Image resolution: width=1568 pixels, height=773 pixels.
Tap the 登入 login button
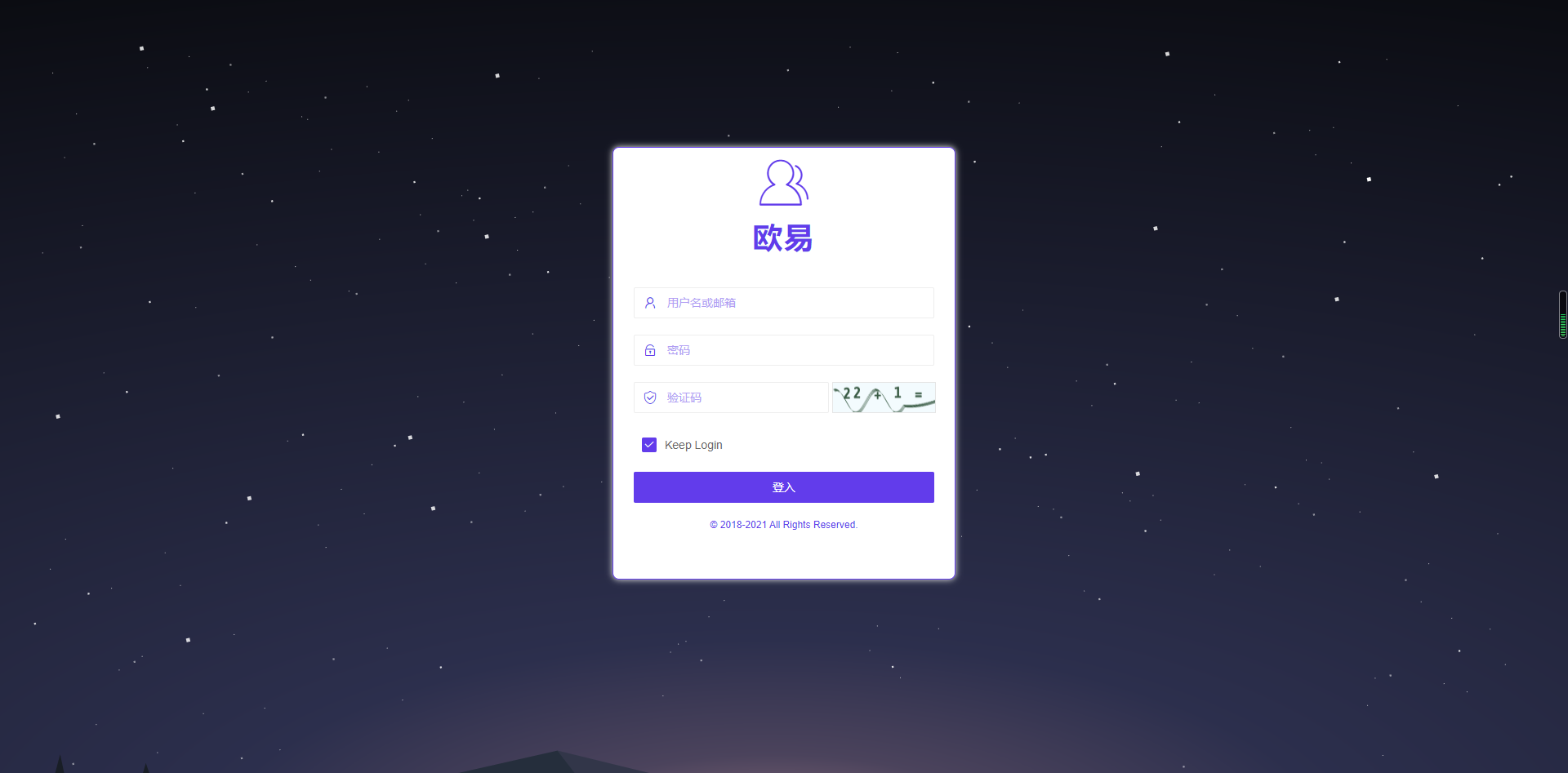click(784, 487)
